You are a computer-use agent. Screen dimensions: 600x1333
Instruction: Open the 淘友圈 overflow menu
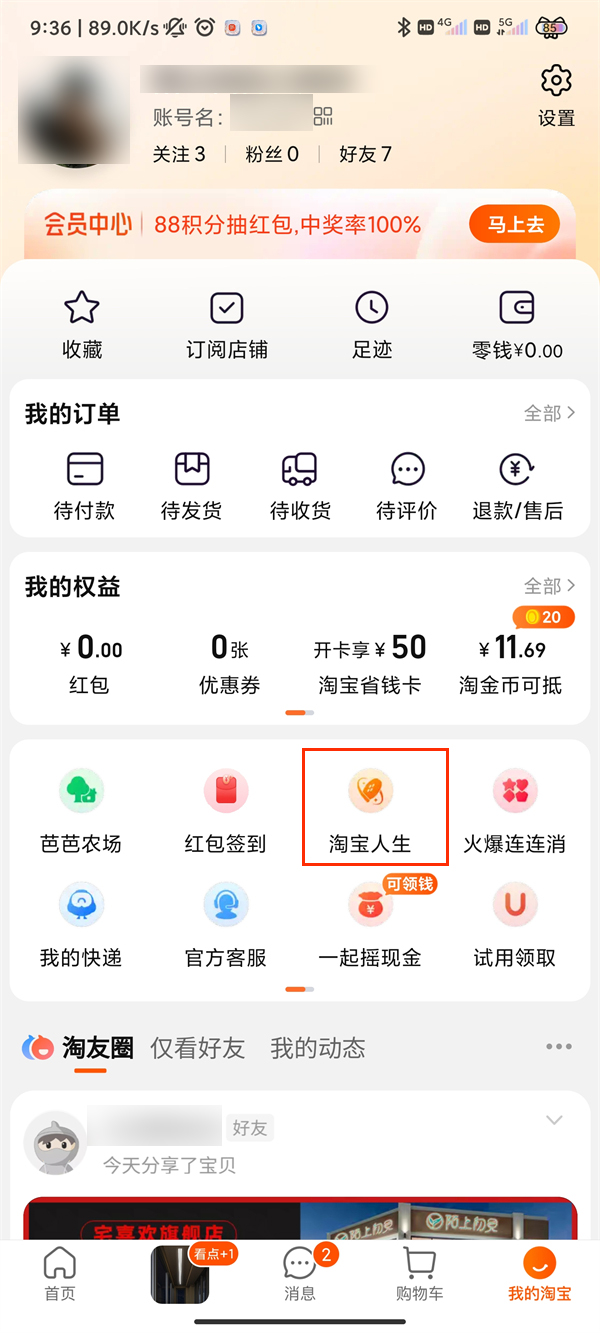pyautogui.click(x=559, y=1047)
